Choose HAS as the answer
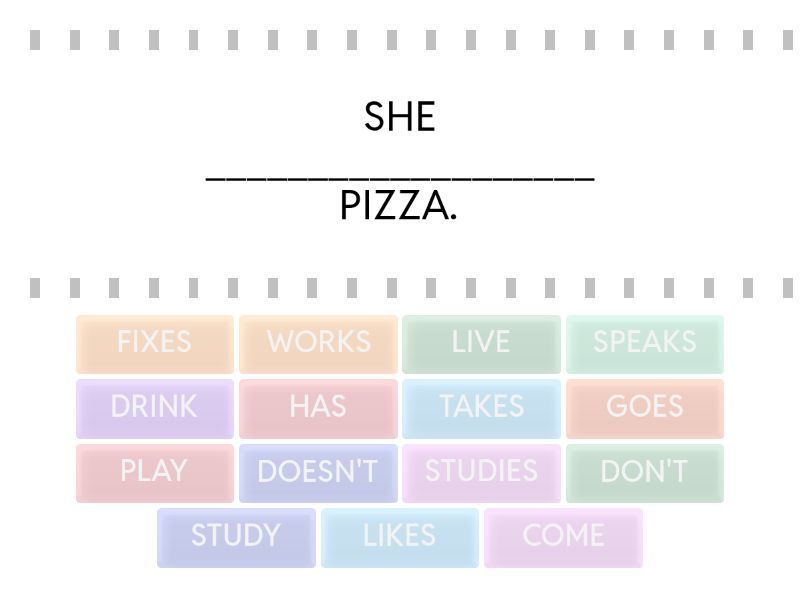Image resolution: width=800 pixels, height=600 pixels. pos(318,408)
